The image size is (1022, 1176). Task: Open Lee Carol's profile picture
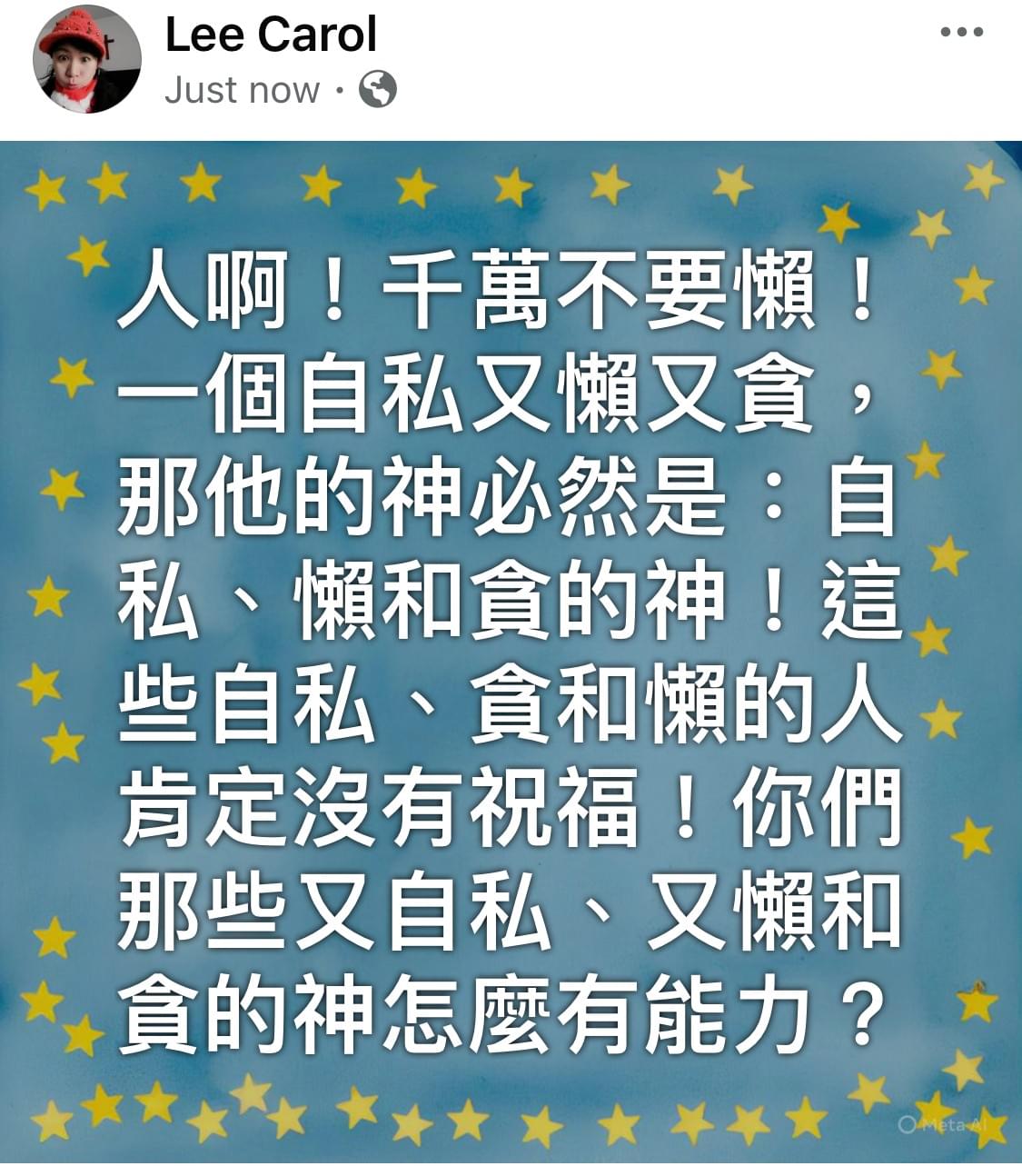(x=87, y=58)
